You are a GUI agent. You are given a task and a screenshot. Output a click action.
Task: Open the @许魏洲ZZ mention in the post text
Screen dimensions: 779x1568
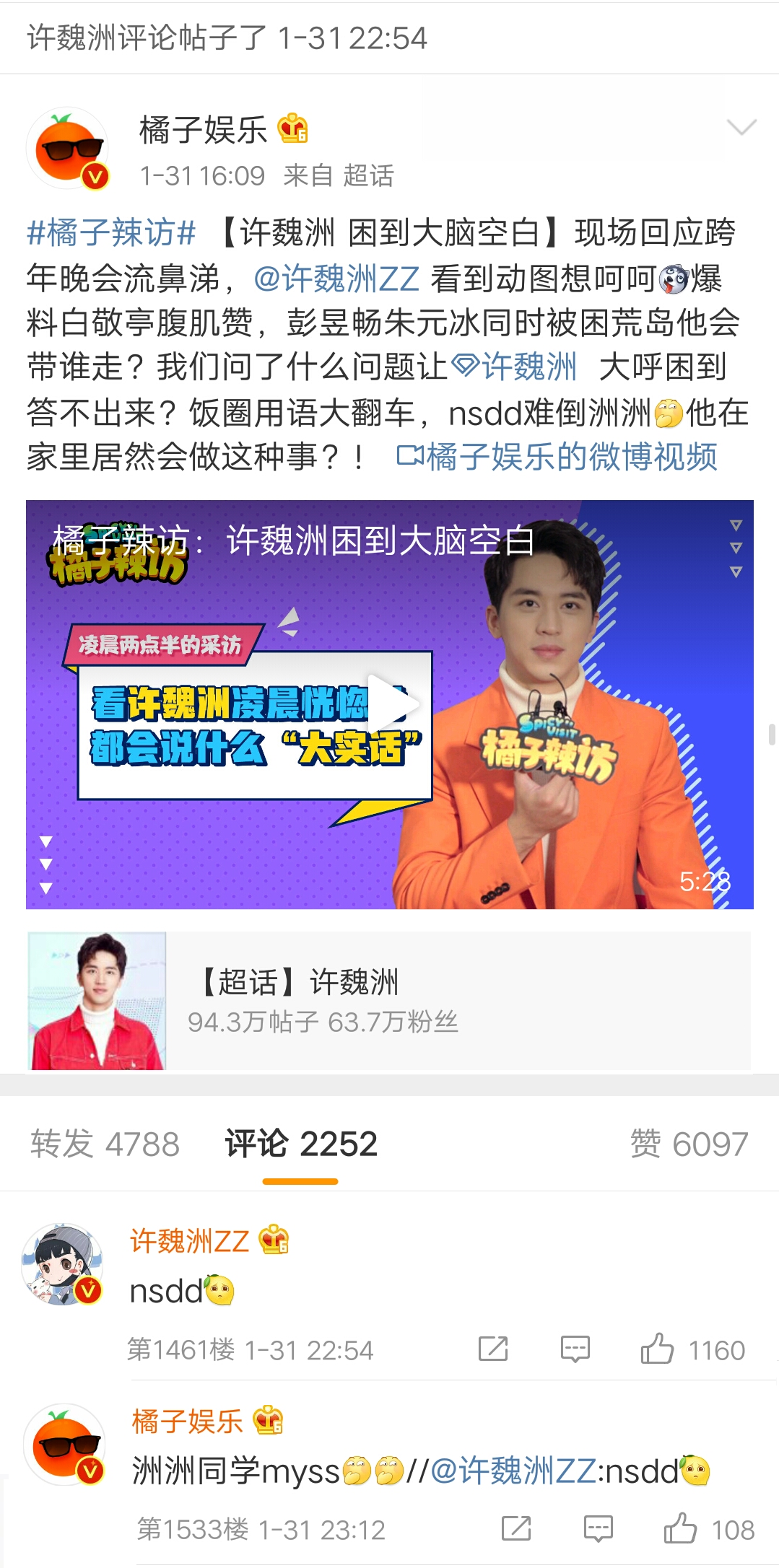(336, 279)
